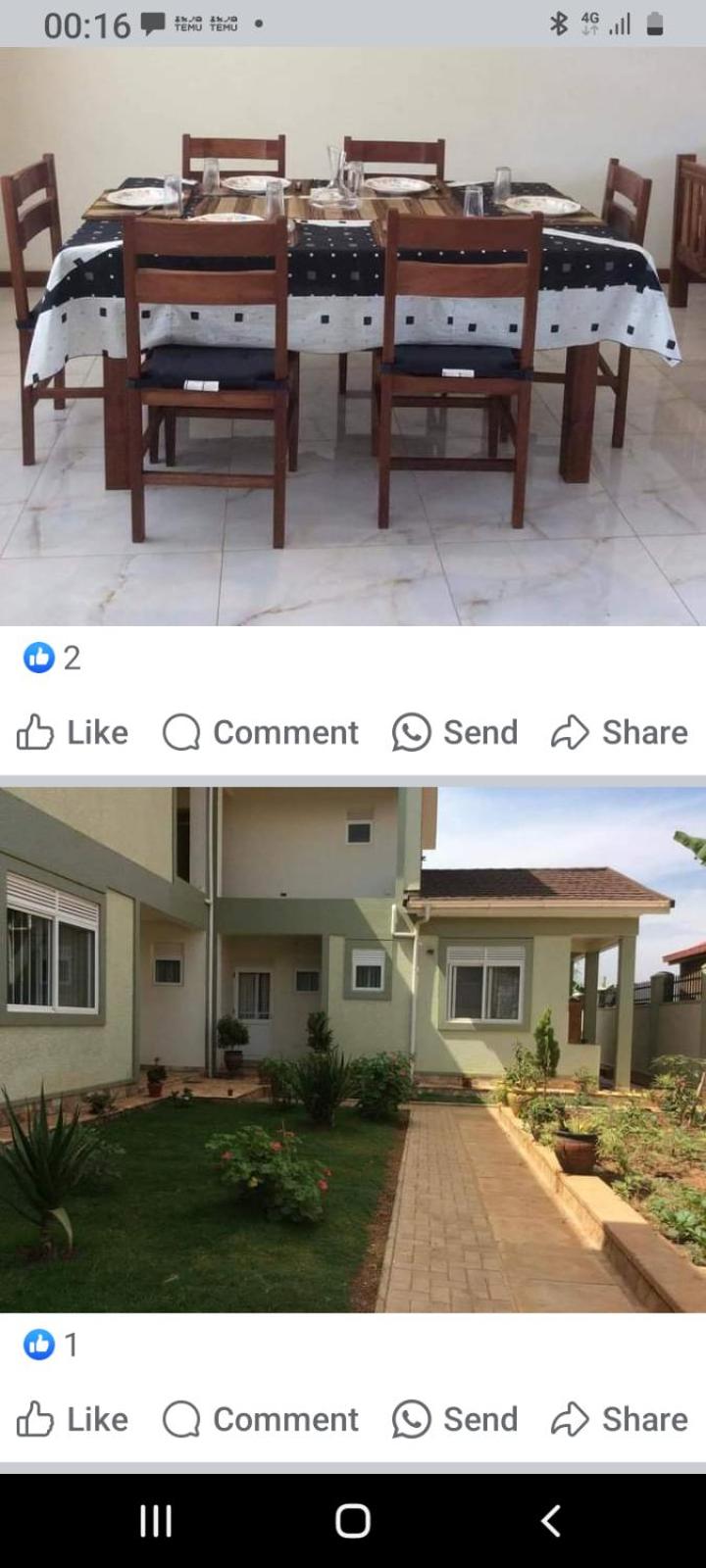Send the dining table photo via WhatsApp

(455, 732)
